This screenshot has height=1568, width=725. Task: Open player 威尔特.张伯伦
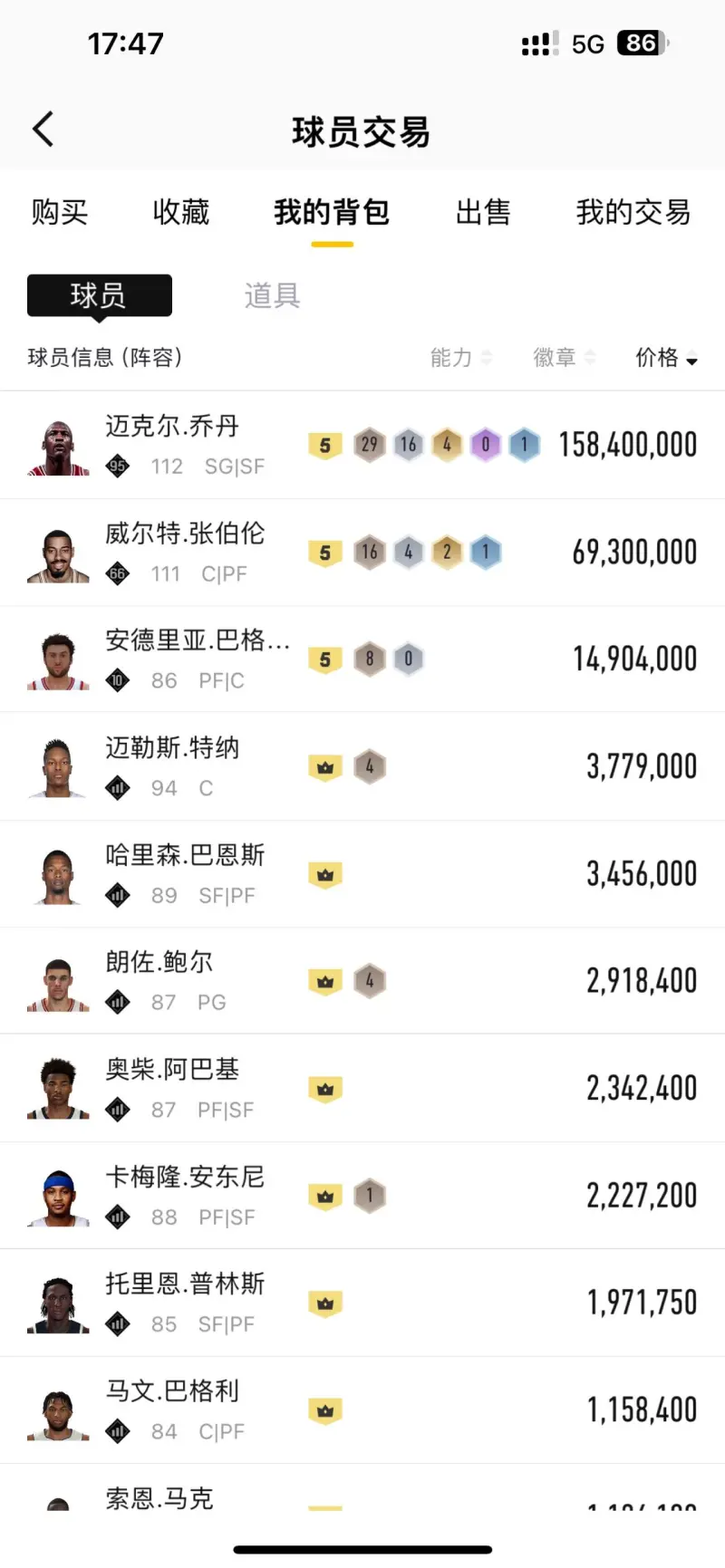[x=362, y=552]
